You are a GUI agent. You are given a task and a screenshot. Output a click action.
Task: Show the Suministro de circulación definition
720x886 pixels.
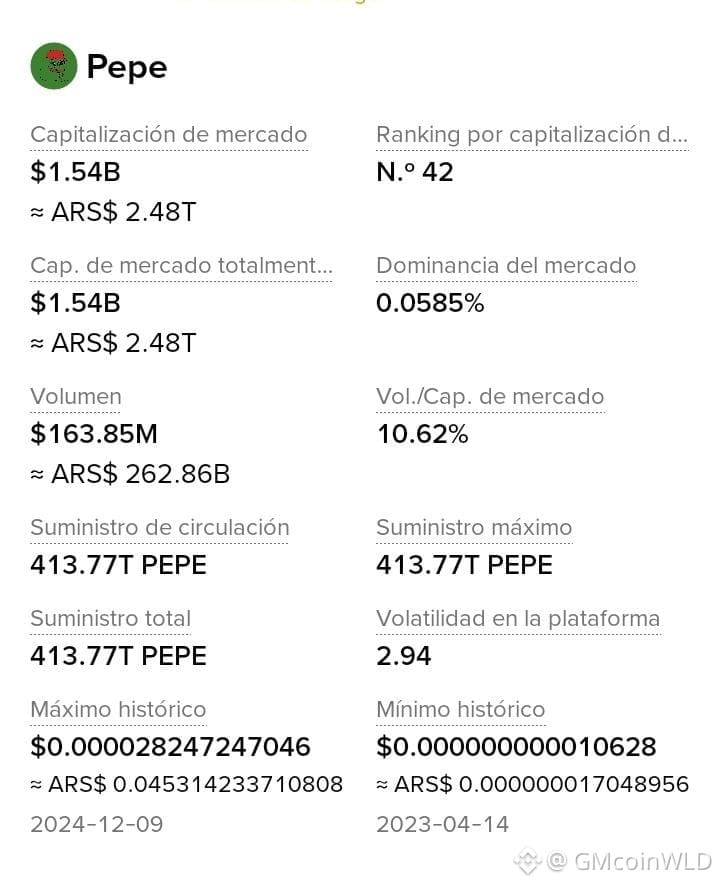159,528
